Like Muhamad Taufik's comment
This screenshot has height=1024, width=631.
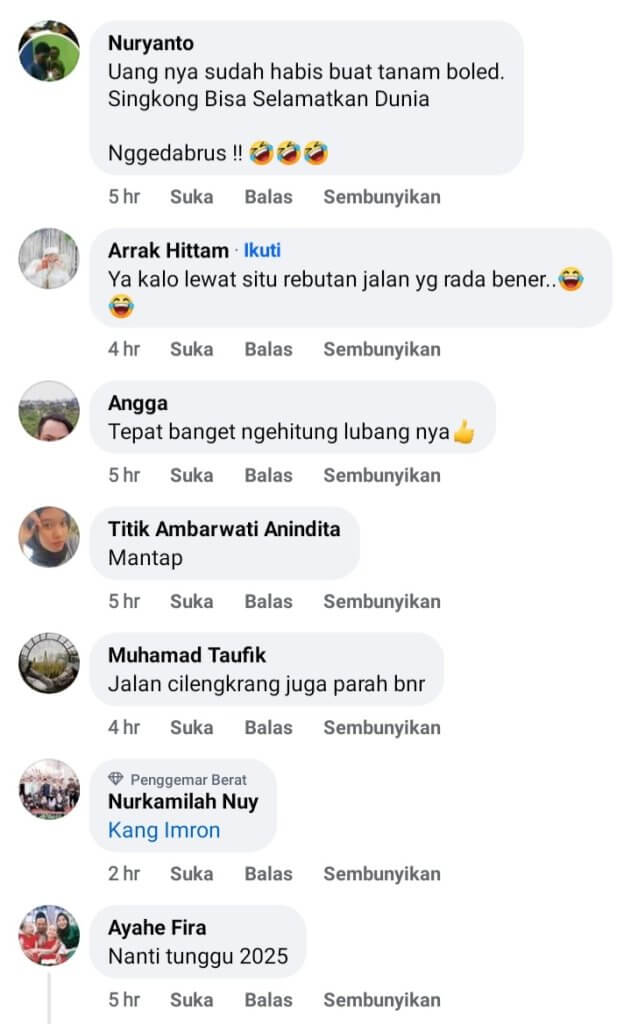(x=191, y=727)
